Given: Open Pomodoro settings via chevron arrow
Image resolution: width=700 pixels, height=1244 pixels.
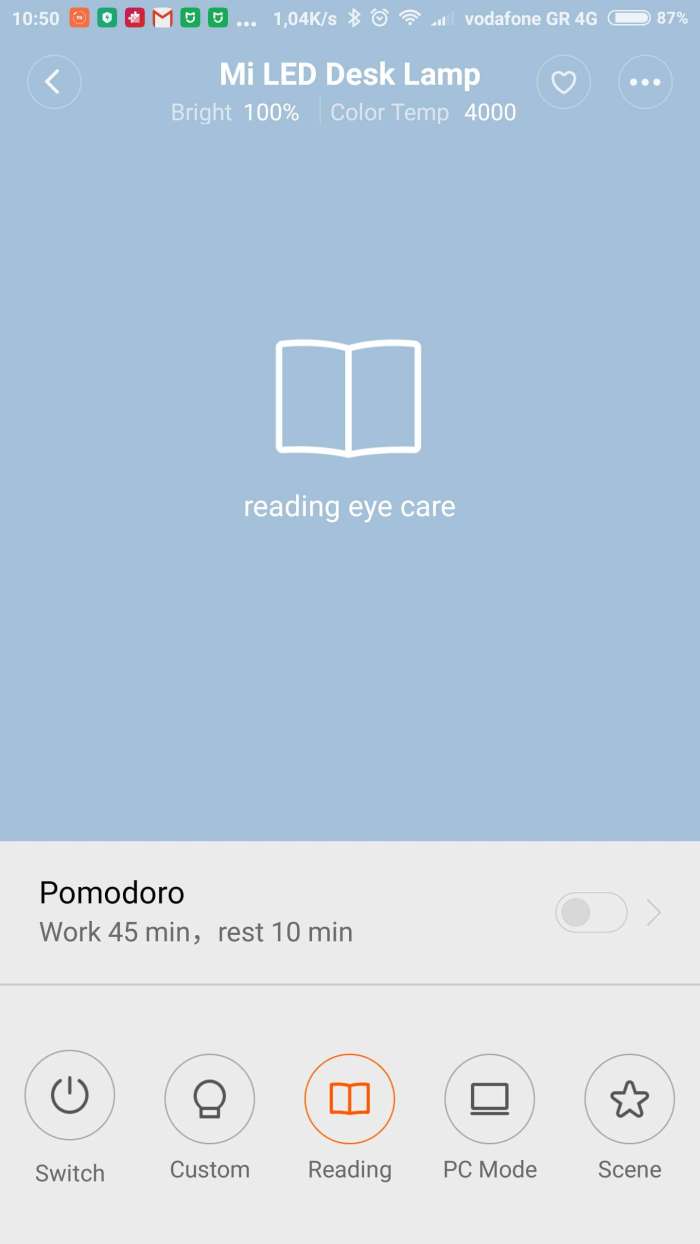Looking at the screenshot, I should [x=654, y=912].
